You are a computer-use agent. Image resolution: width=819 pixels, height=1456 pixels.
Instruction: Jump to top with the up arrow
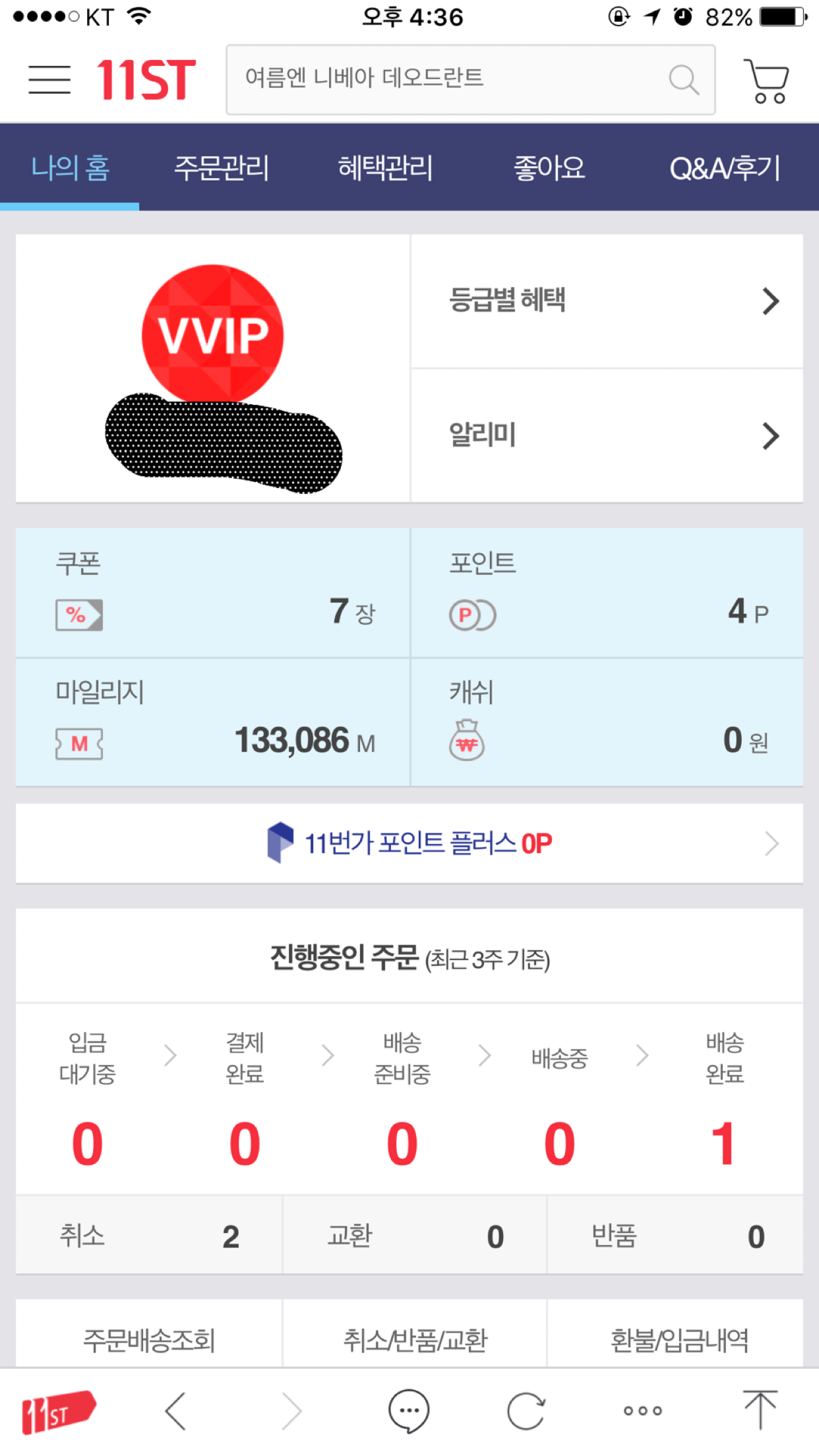[760, 1410]
